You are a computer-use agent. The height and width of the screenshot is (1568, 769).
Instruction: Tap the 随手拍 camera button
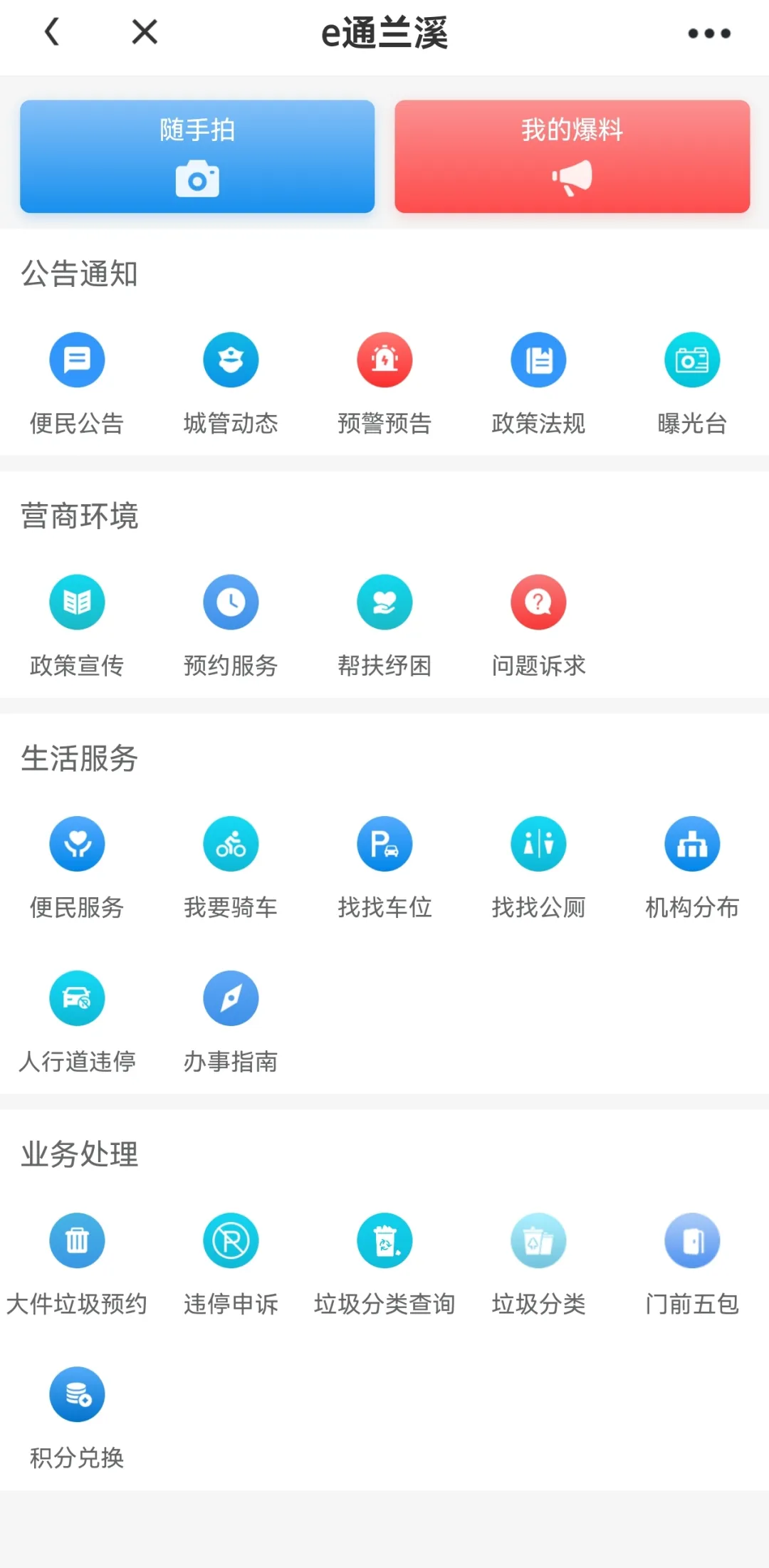[x=197, y=157]
